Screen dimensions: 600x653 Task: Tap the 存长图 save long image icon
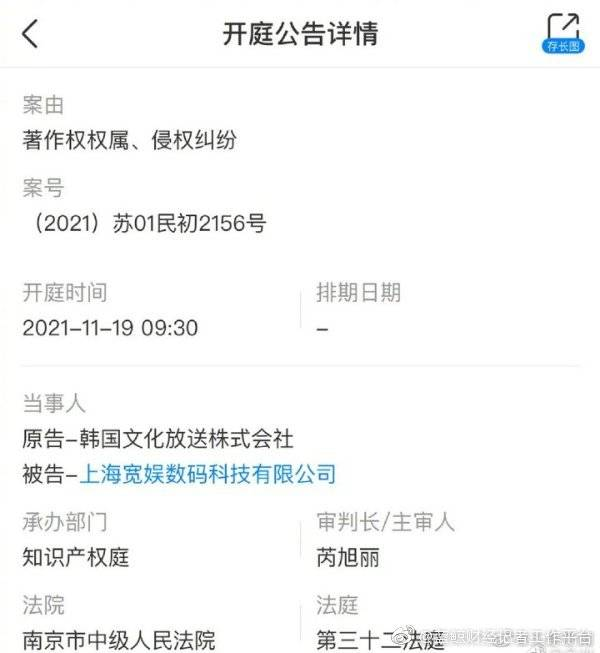(563, 33)
